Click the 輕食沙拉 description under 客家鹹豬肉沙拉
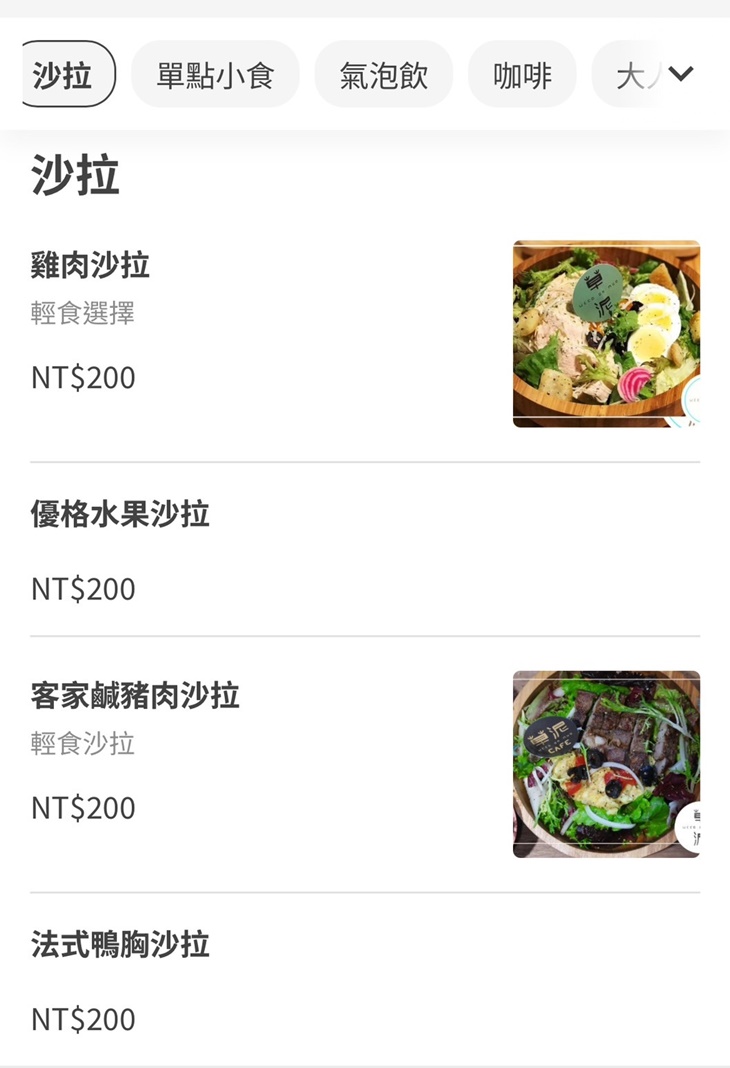 coord(83,743)
